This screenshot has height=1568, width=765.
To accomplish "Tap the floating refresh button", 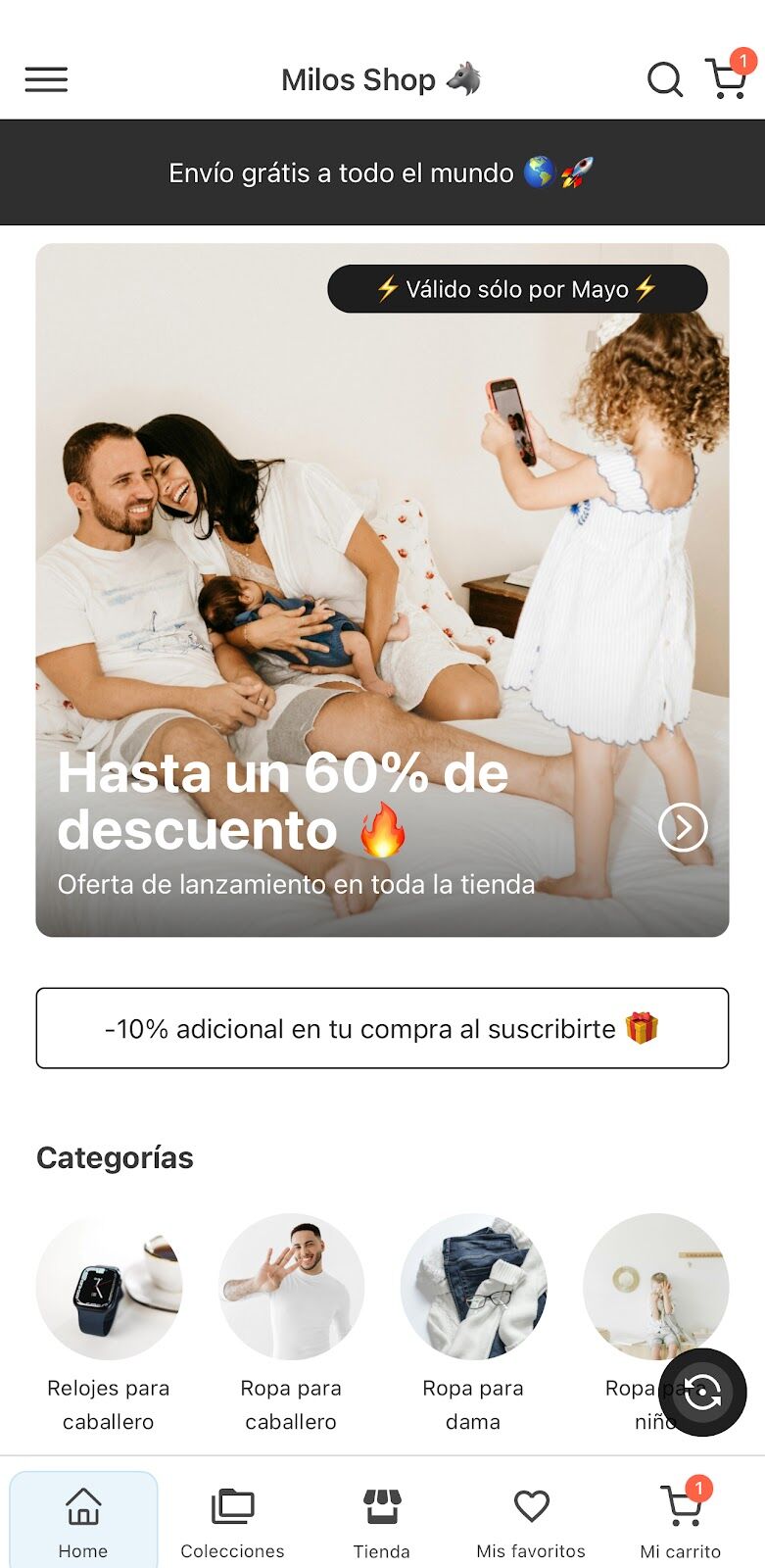I will (x=702, y=1392).
